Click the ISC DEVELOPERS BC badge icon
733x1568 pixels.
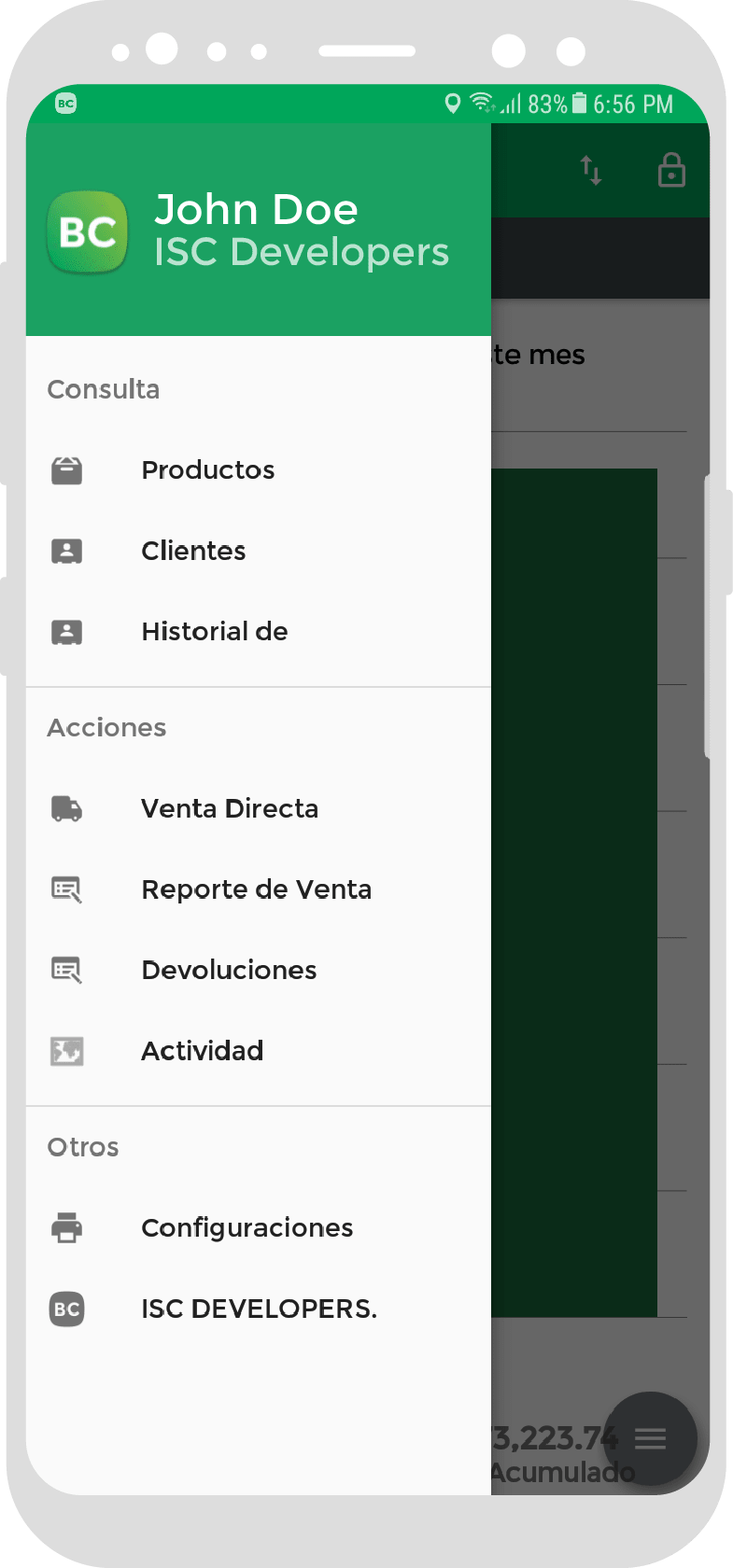(x=66, y=1309)
